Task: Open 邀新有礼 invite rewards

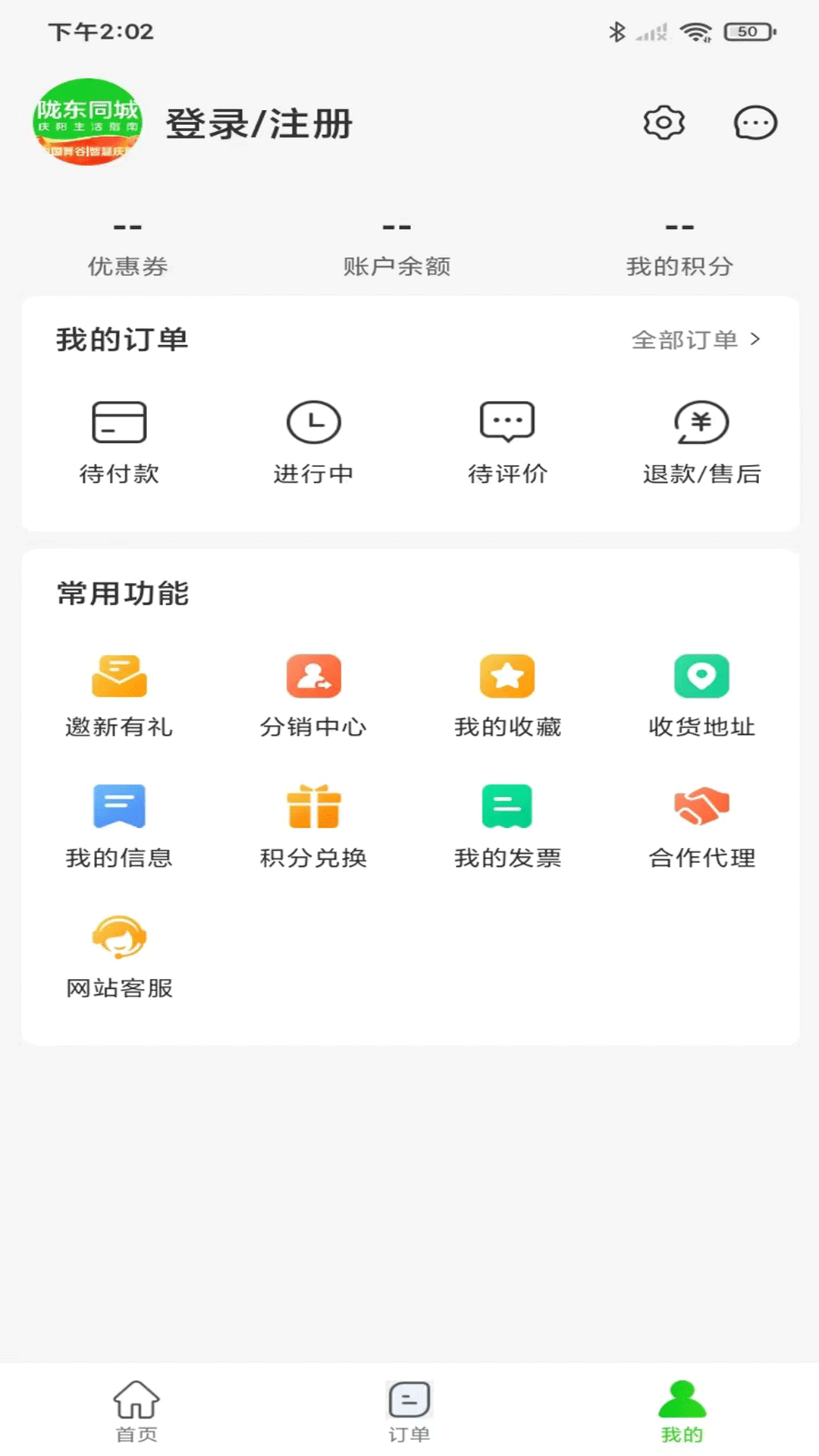Action: coord(119,695)
